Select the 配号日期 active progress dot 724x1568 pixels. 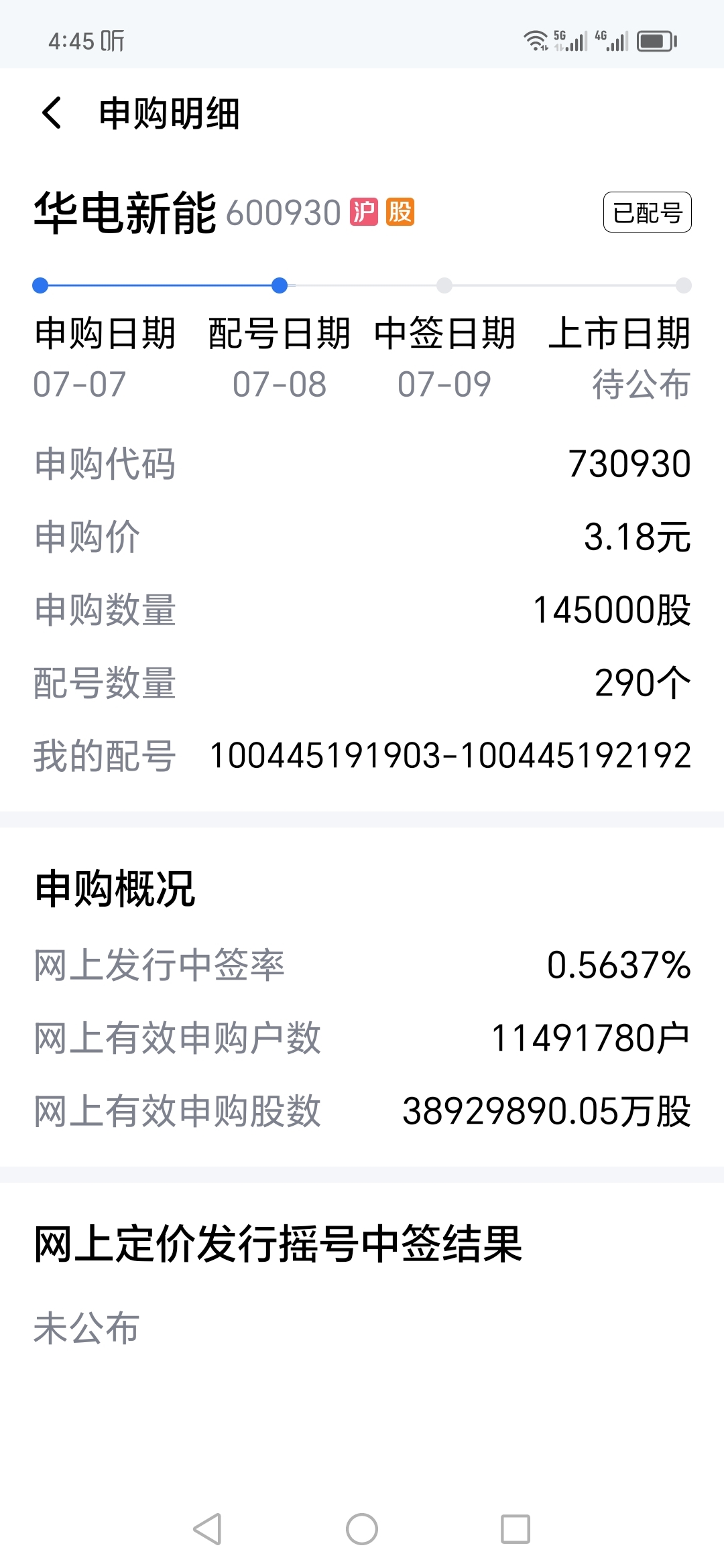[280, 284]
